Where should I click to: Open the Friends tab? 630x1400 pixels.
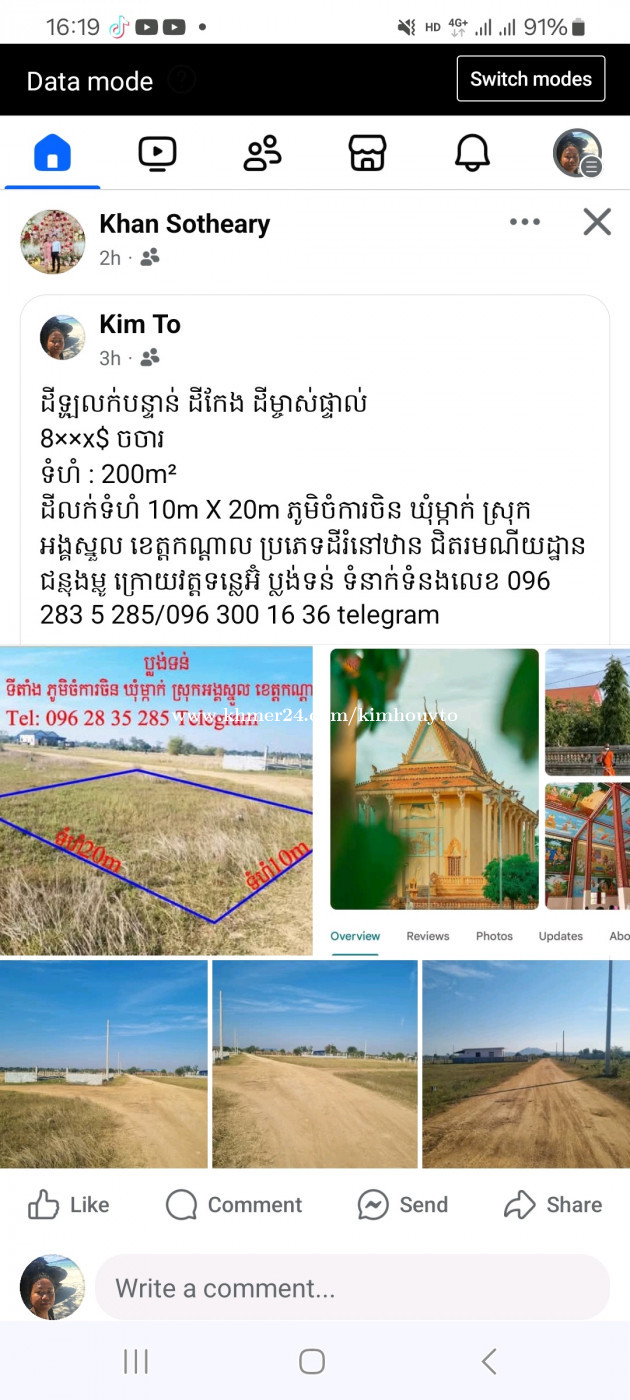pos(263,153)
